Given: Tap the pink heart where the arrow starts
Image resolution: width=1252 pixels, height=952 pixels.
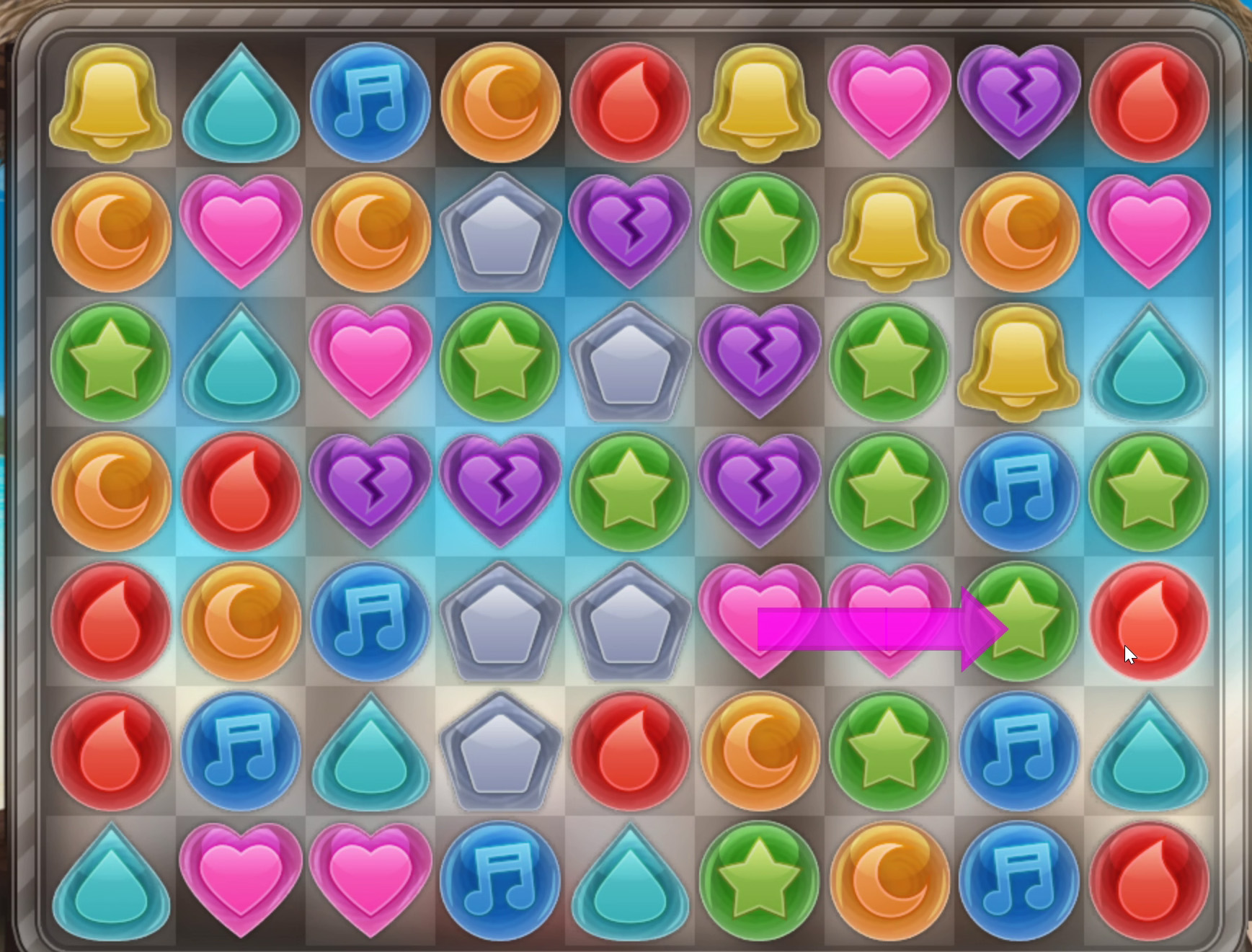Looking at the screenshot, I should click(759, 621).
